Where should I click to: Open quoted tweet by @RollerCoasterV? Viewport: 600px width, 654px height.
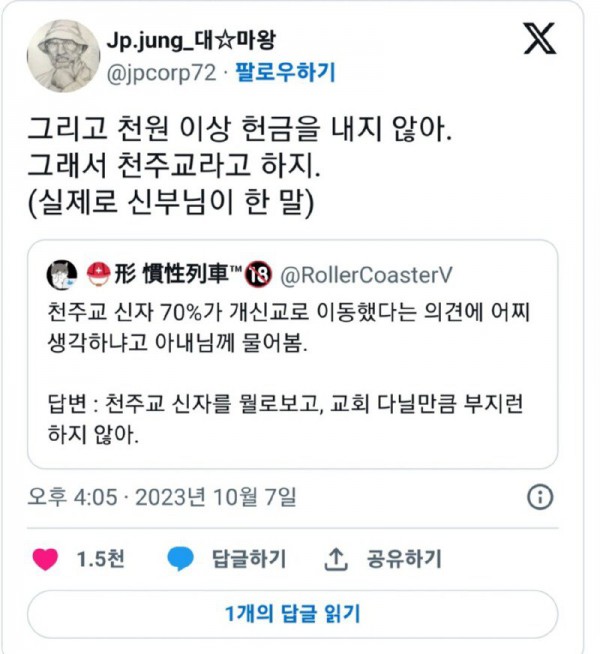point(292,354)
